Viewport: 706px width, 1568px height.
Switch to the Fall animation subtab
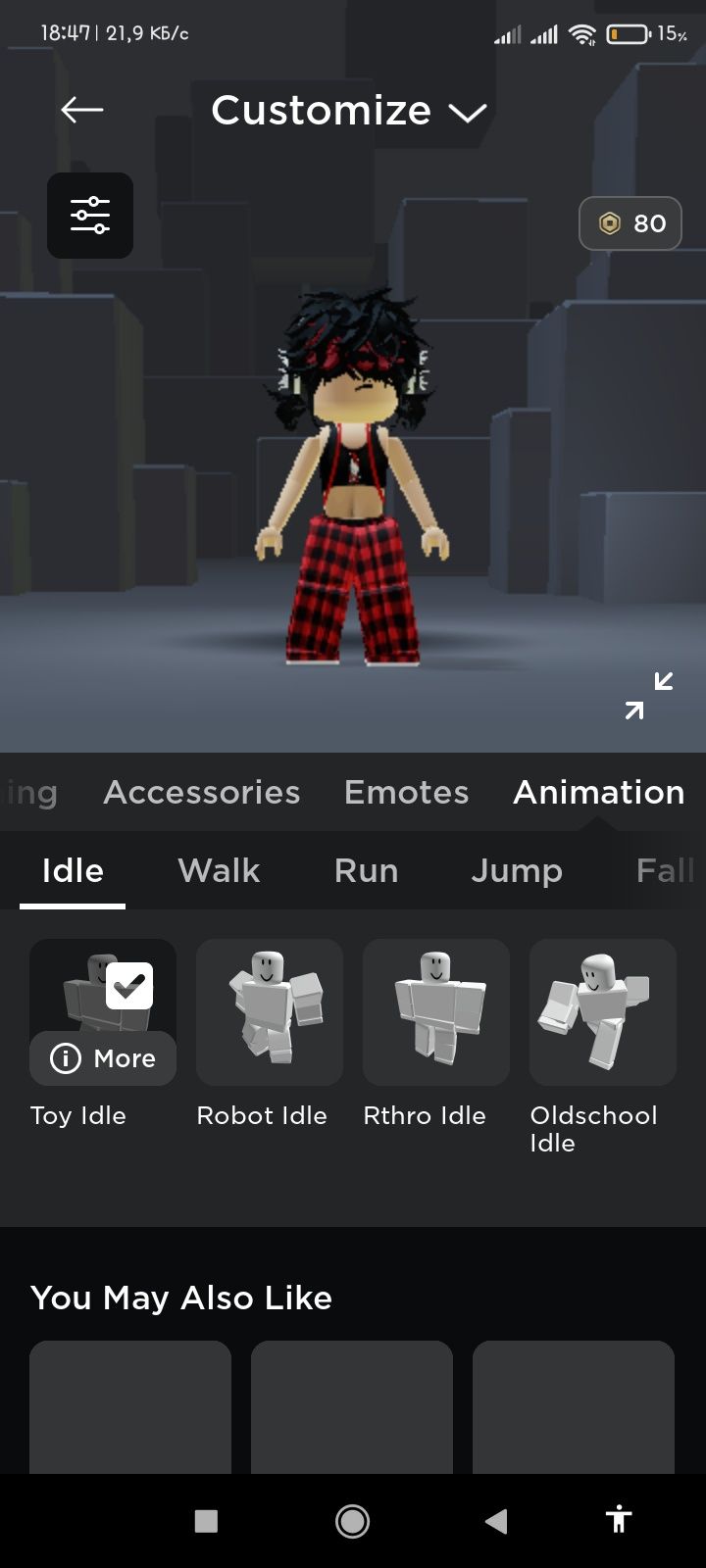point(665,870)
